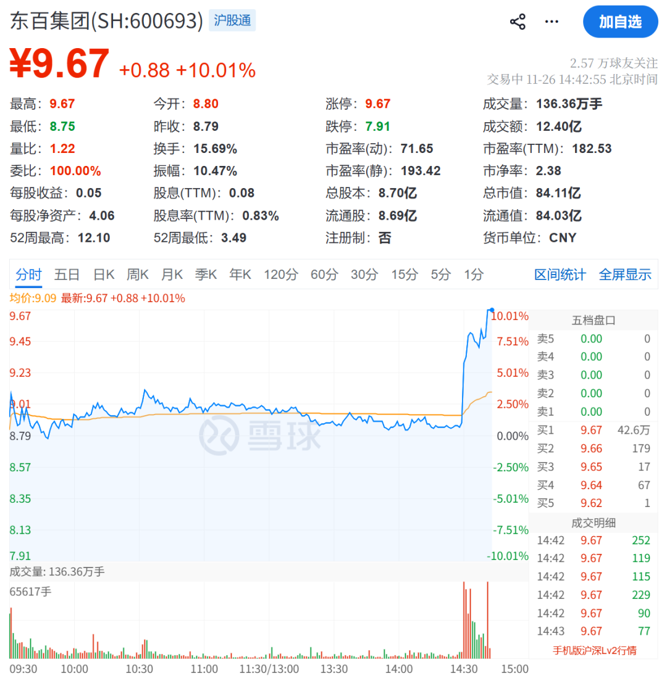The height and width of the screenshot is (681, 667).
Task: Tap the 加自选 button
Action: click(x=619, y=21)
